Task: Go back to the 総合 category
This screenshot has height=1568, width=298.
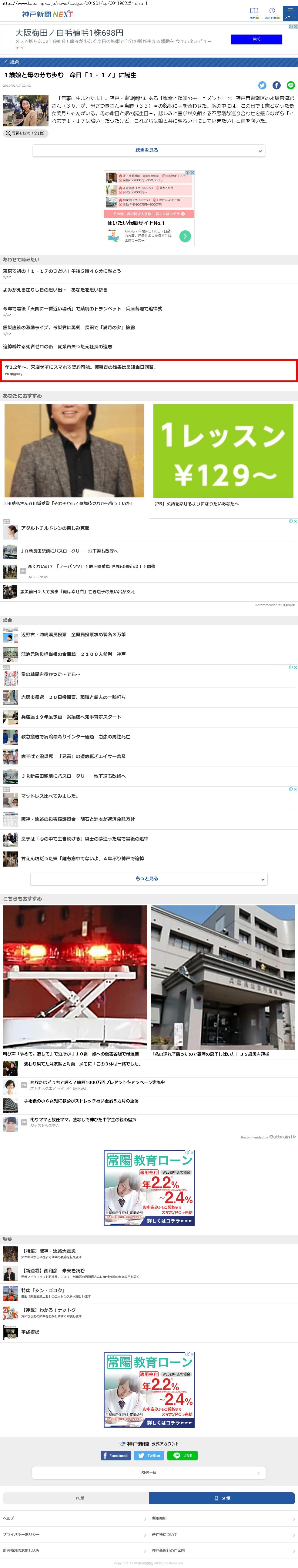Action: coord(12,62)
